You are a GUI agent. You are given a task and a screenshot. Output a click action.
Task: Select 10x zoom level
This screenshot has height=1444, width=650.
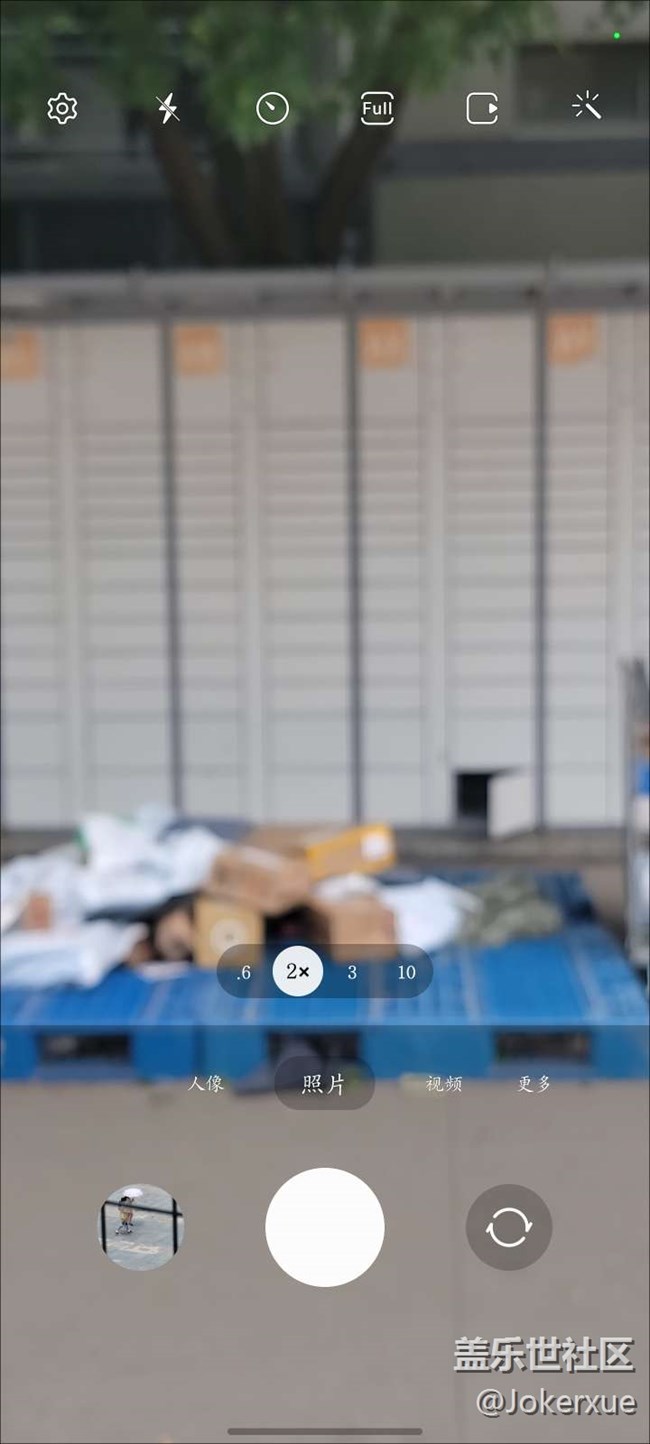pyautogui.click(x=406, y=972)
